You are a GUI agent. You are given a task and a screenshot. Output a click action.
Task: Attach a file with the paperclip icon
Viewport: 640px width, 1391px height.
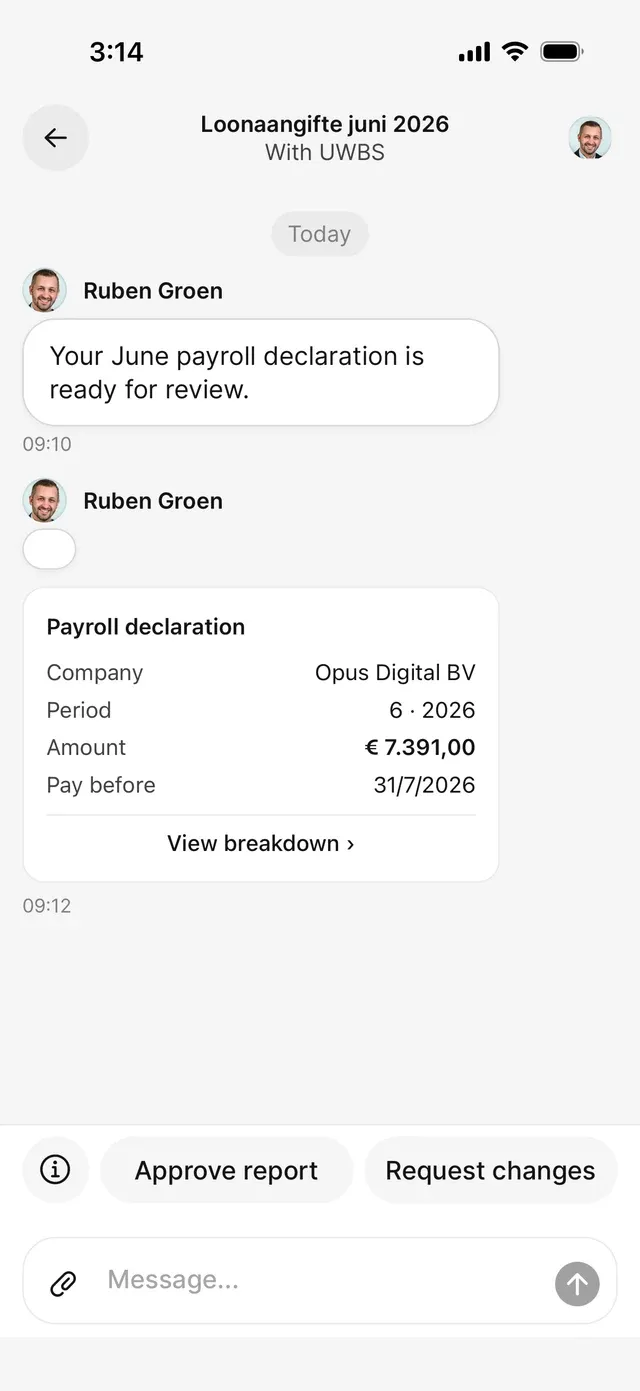pyautogui.click(x=64, y=1283)
